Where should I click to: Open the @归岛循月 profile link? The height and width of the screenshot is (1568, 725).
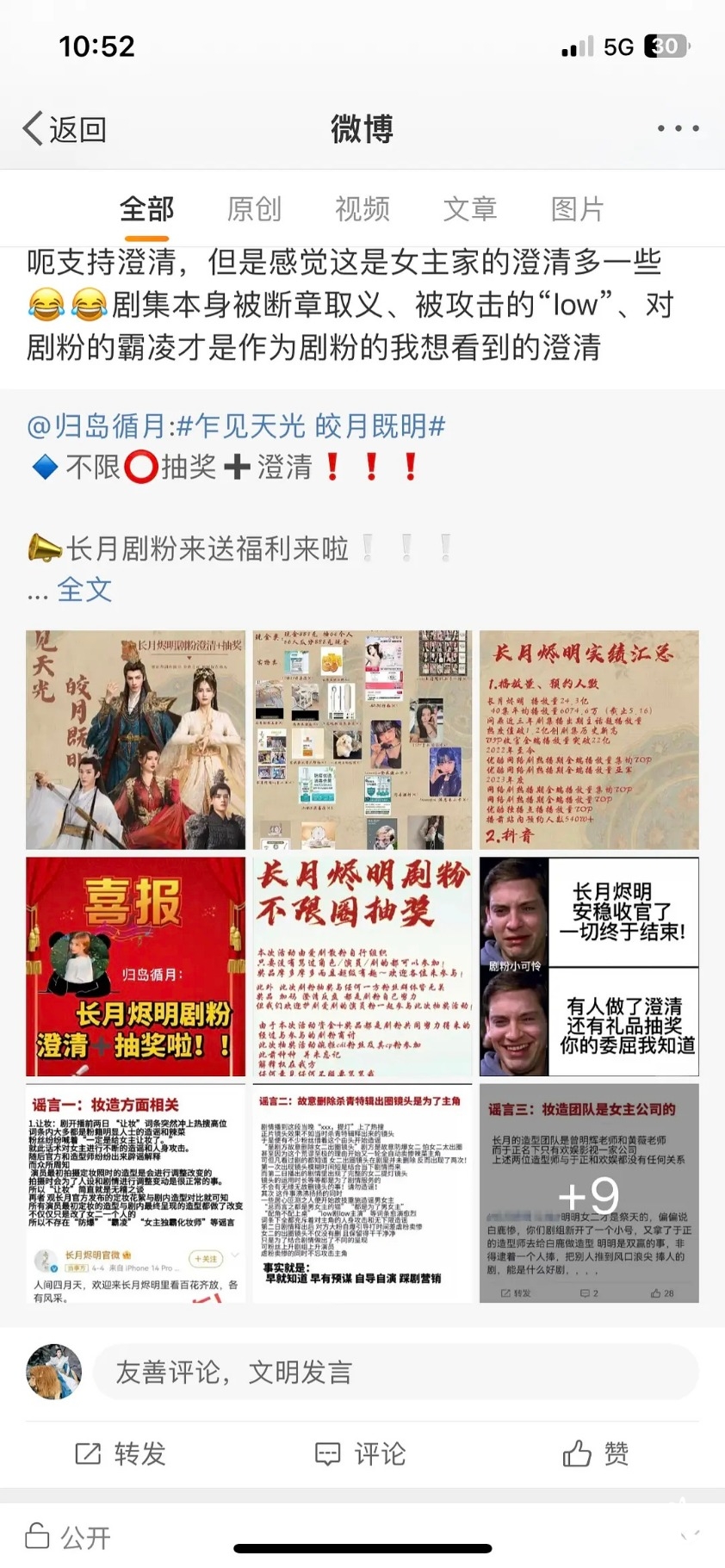point(96,425)
